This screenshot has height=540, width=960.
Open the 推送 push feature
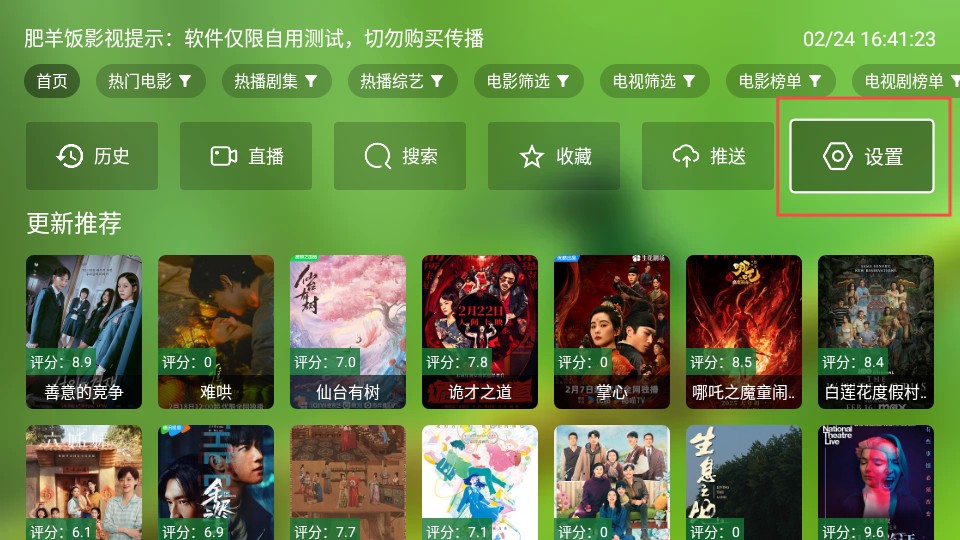pos(708,156)
